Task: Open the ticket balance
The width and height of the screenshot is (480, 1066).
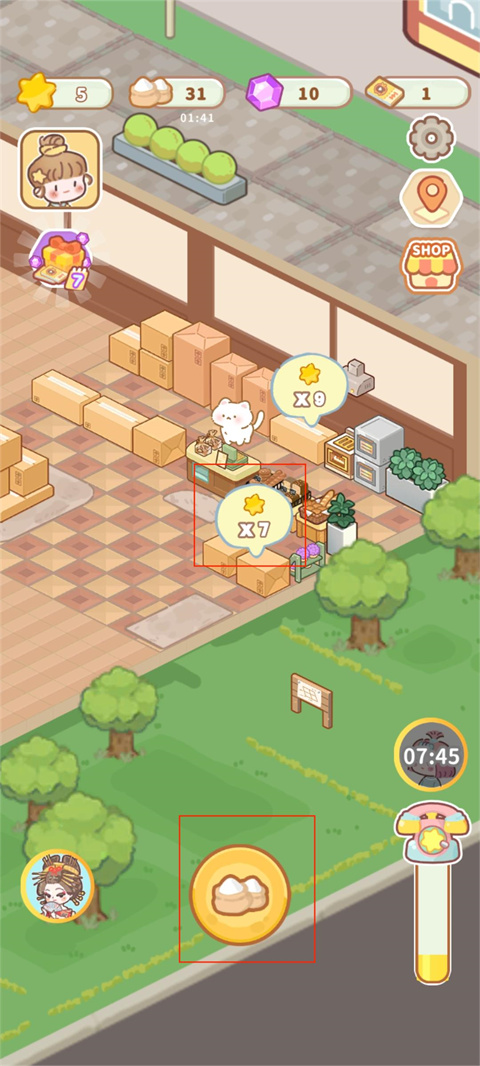Action: [417, 92]
